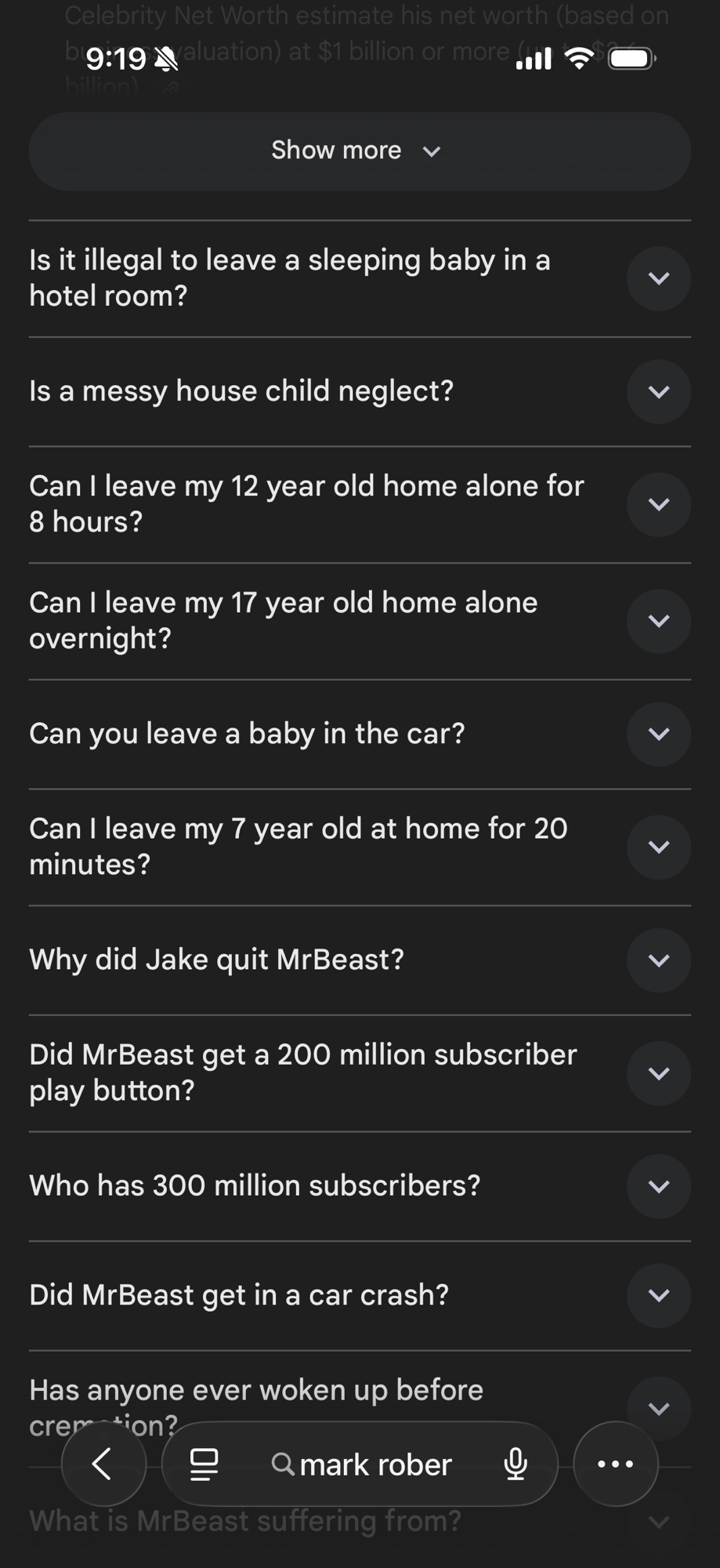
Task: Go back with the browser back arrow
Action: 103,1464
